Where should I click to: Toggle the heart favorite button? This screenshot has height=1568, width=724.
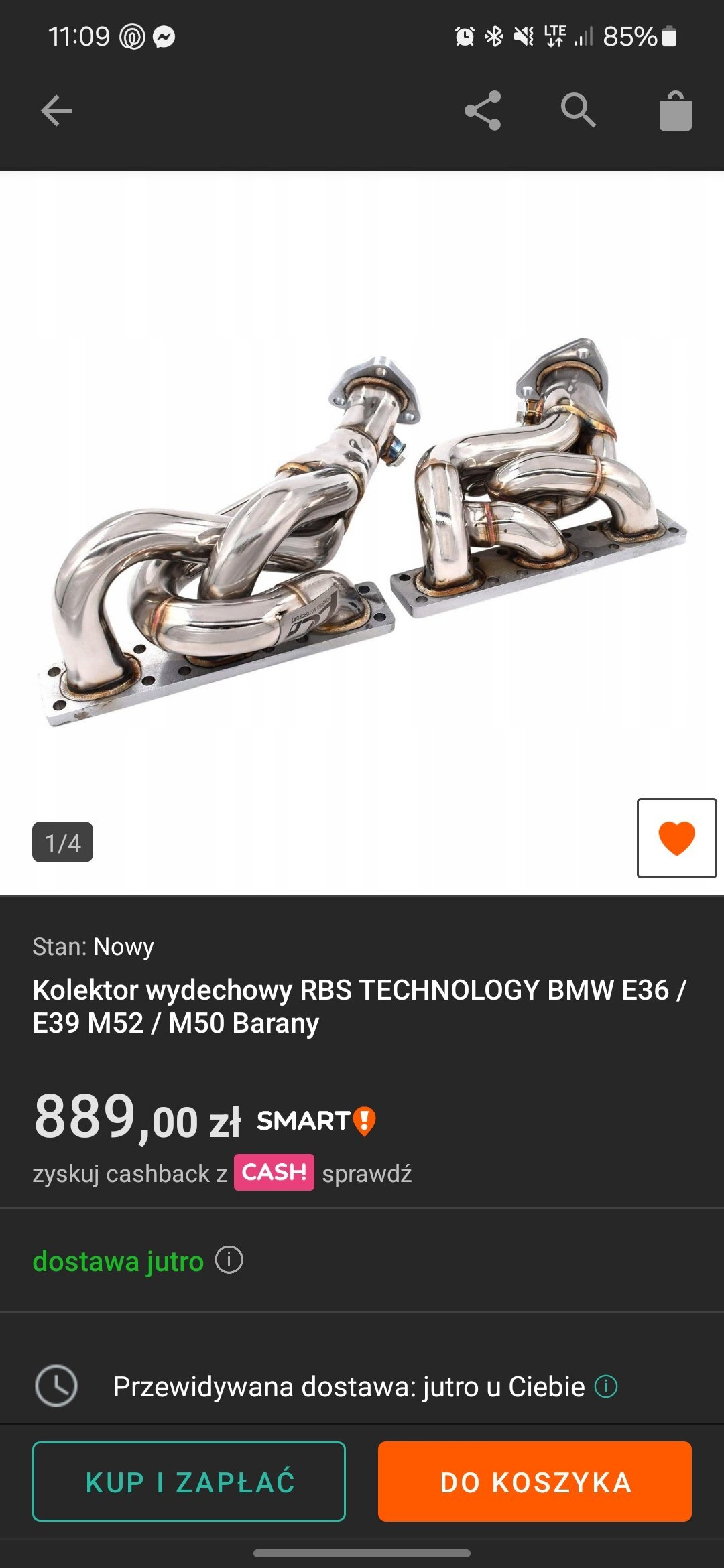pyautogui.click(x=676, y=838)
